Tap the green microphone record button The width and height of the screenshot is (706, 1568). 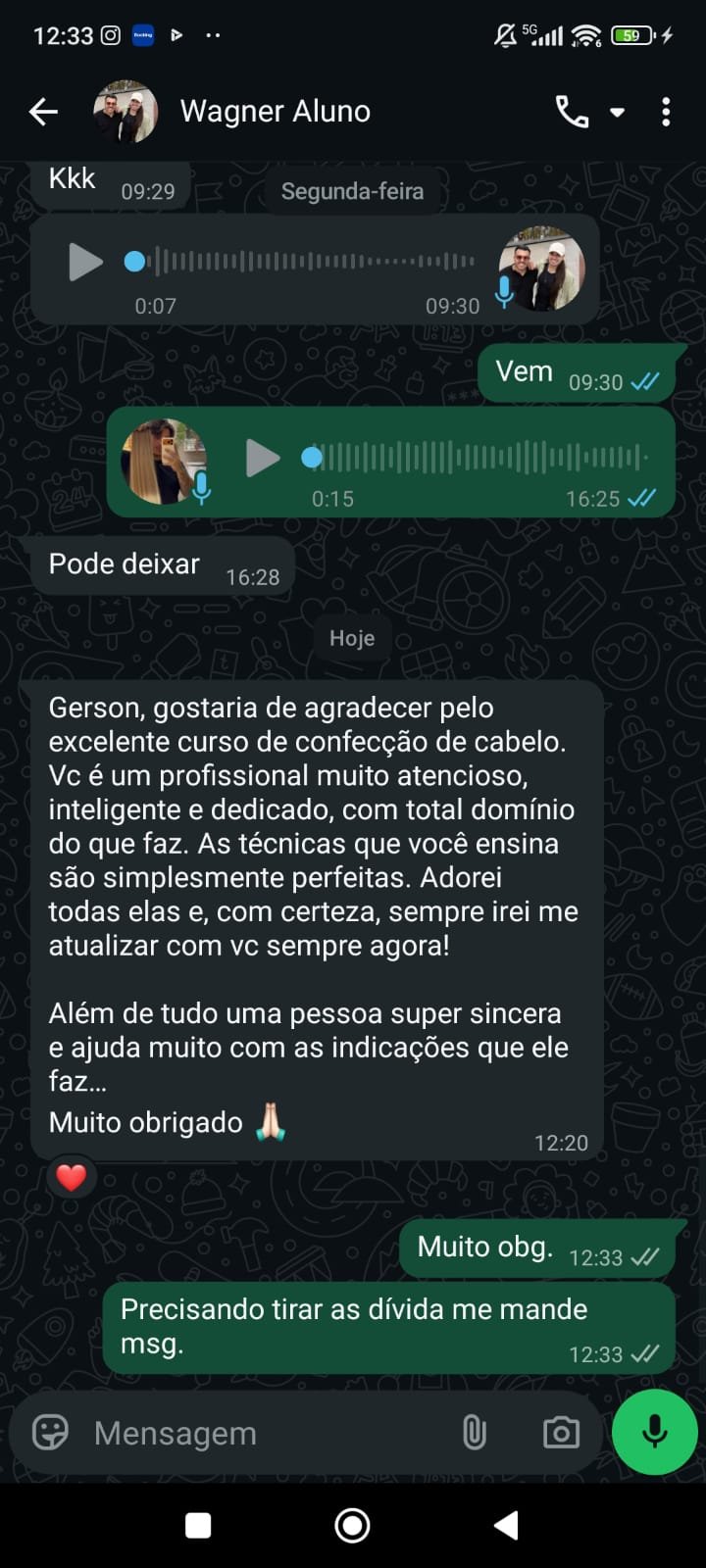[654, 1432]
